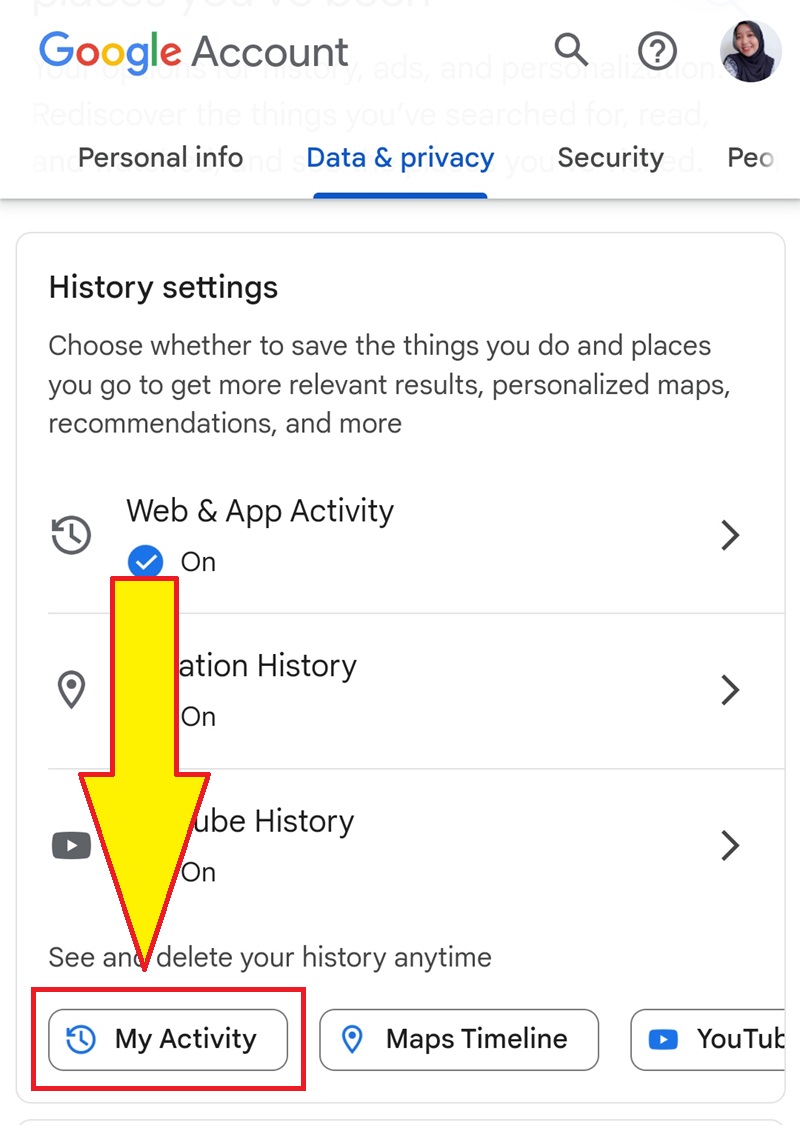Open the help question mark icon
This screenshot has width=800, height=1125.
[657, 50]
